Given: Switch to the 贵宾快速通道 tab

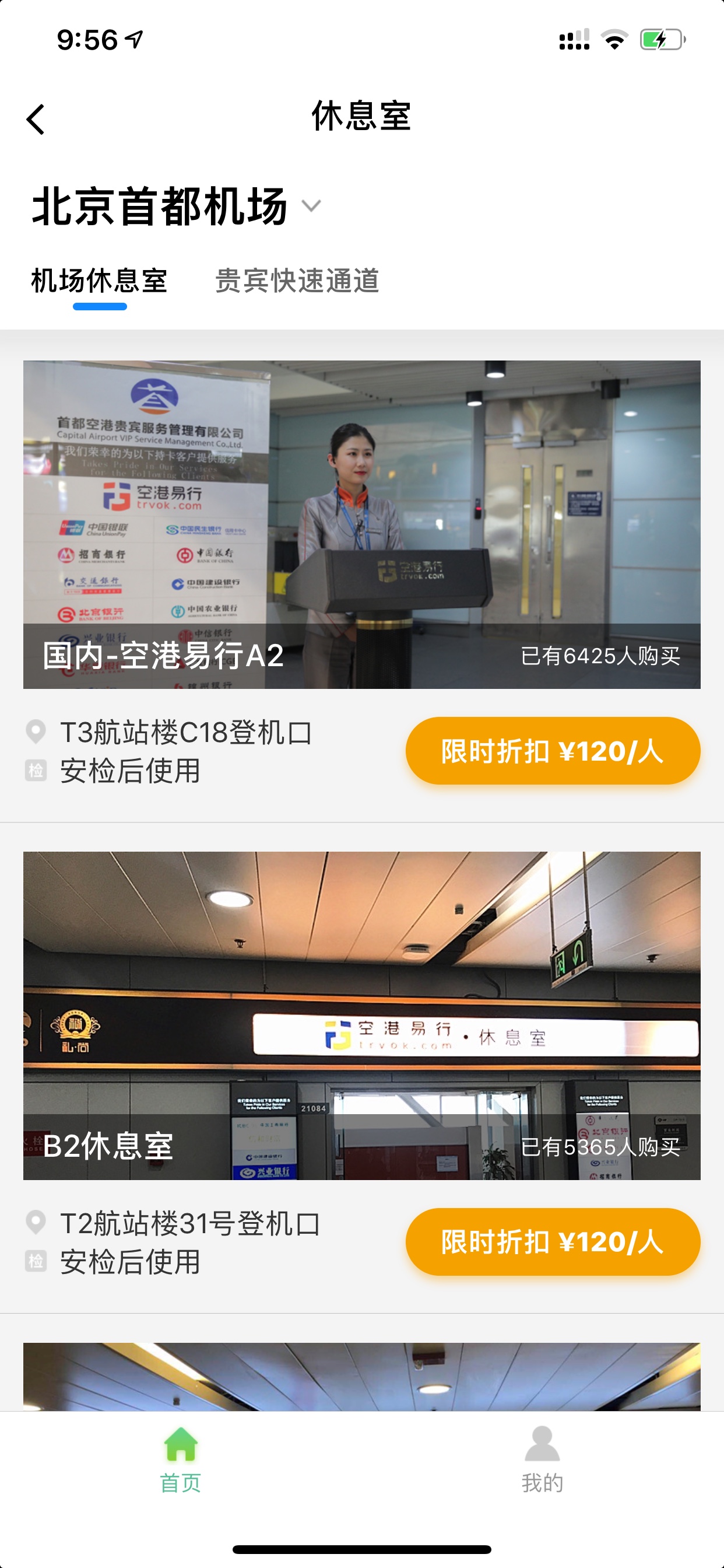Looking at the screenshot, I should [x=297, y=281].
